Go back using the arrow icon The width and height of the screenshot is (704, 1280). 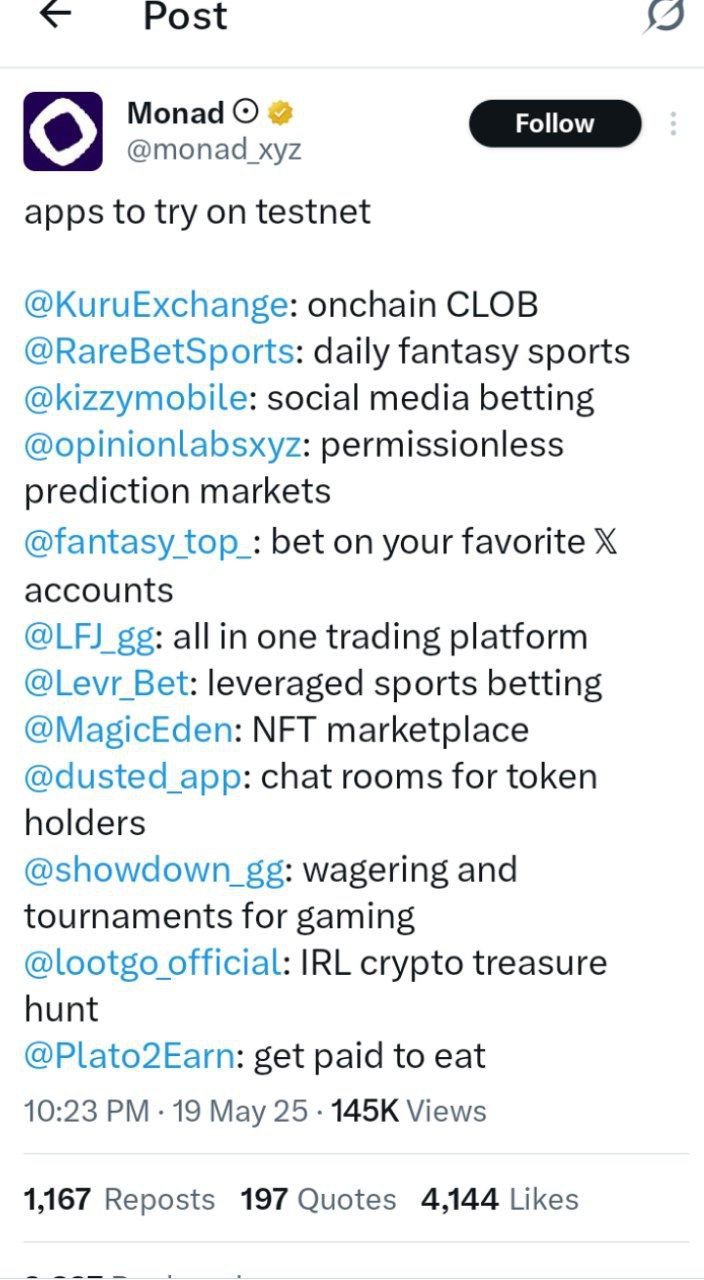pos(57,15)
